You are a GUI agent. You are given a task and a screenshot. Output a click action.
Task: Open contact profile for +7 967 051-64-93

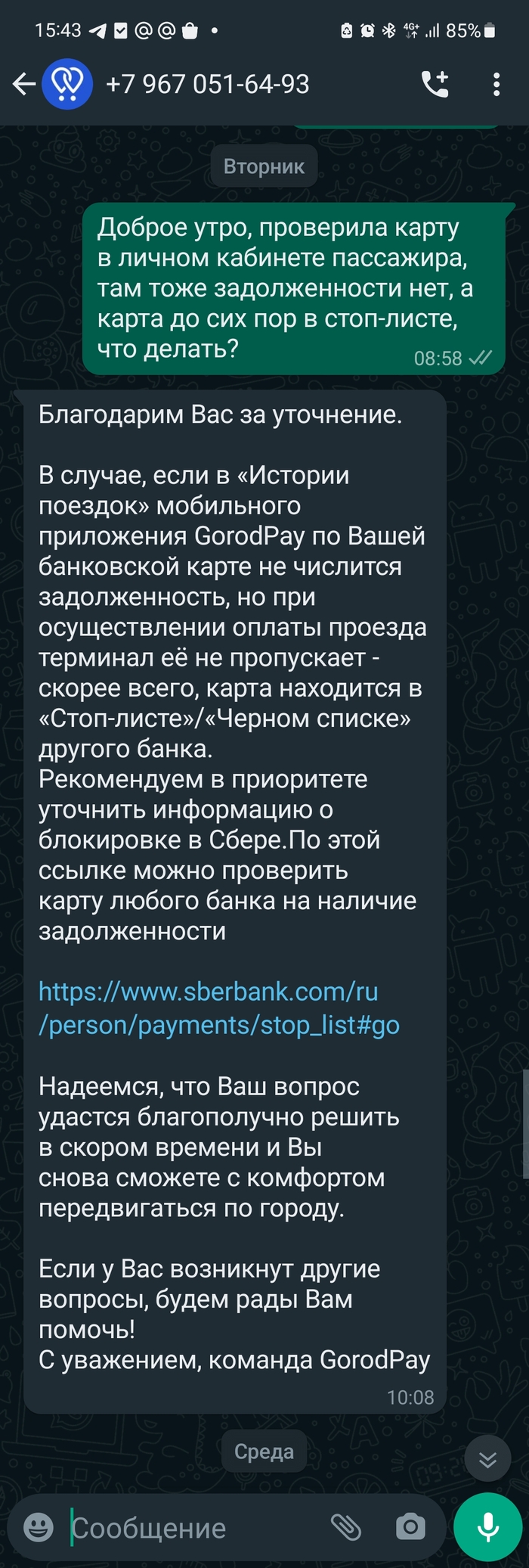click(x=207, y=84)
